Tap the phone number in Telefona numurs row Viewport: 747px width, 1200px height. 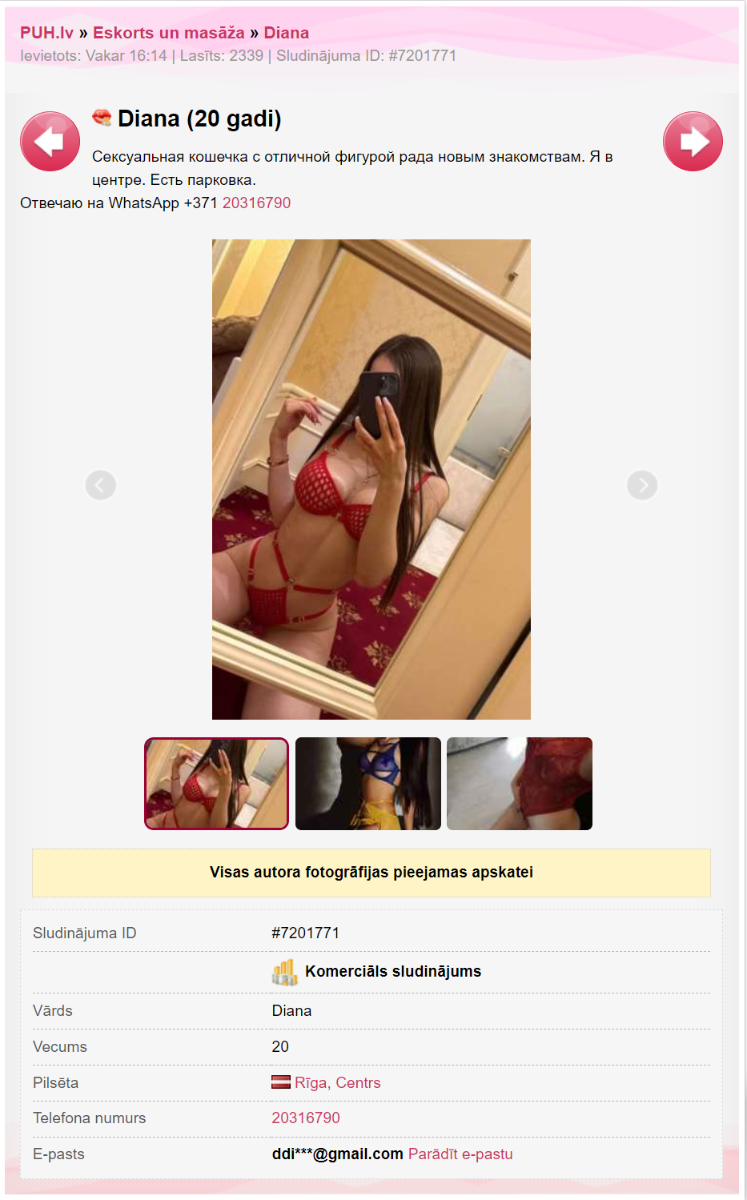click(305, 1118)
